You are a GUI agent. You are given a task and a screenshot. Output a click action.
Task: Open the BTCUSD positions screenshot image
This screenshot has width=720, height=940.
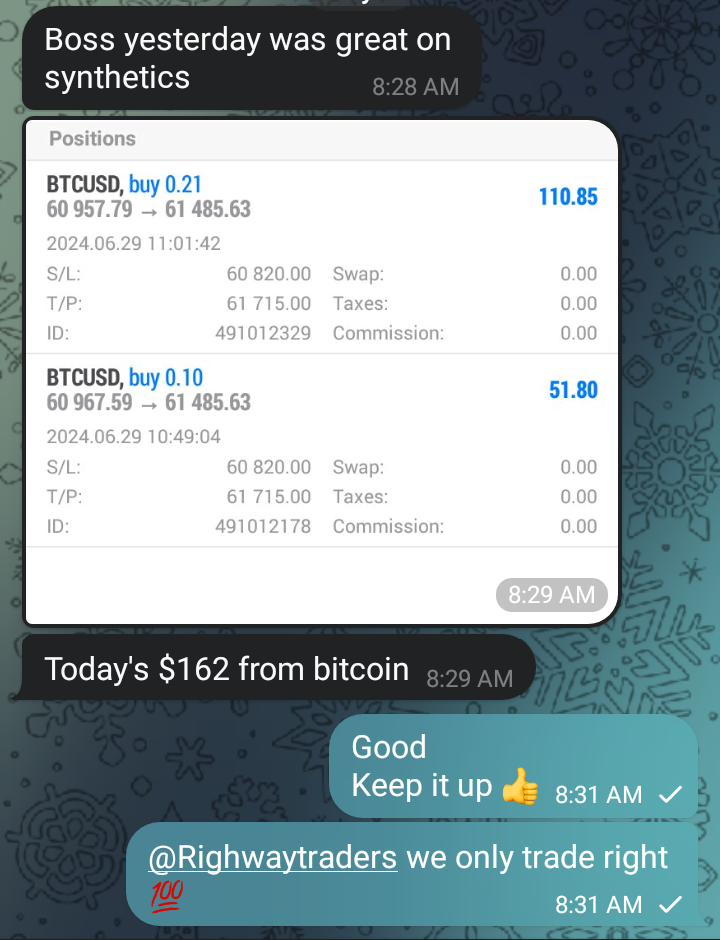[320, 370]
